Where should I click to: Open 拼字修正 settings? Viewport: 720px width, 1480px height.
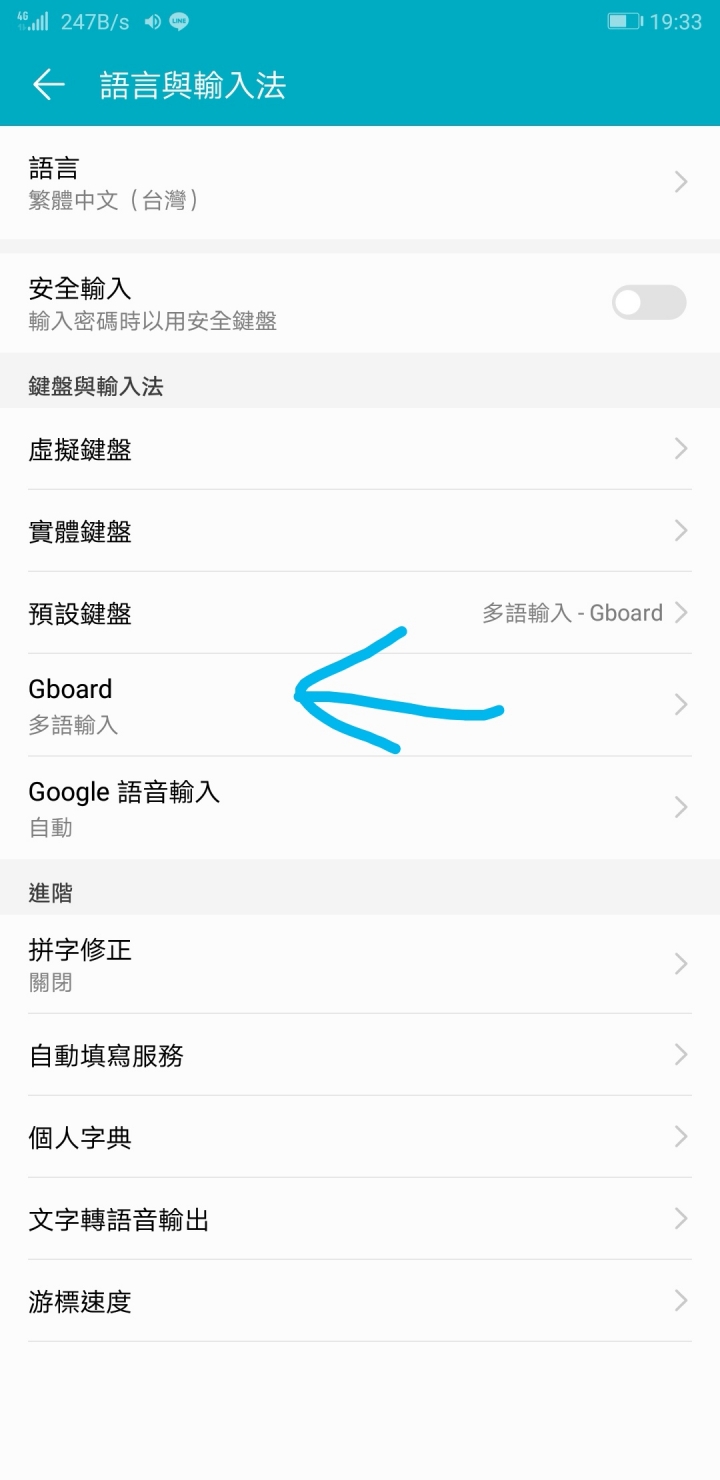click(360, 964)
